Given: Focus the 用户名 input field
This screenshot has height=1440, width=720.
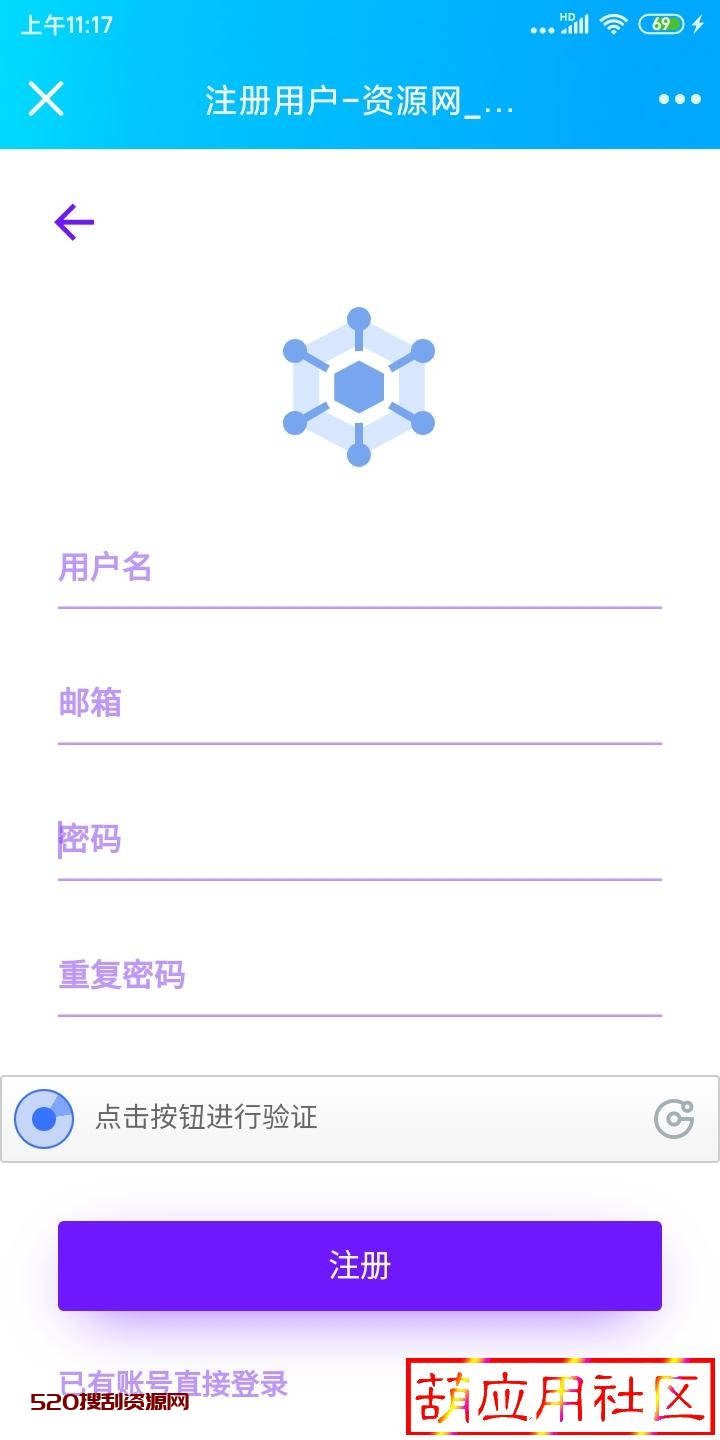Looking at the screenshot, I should [359, 569].
